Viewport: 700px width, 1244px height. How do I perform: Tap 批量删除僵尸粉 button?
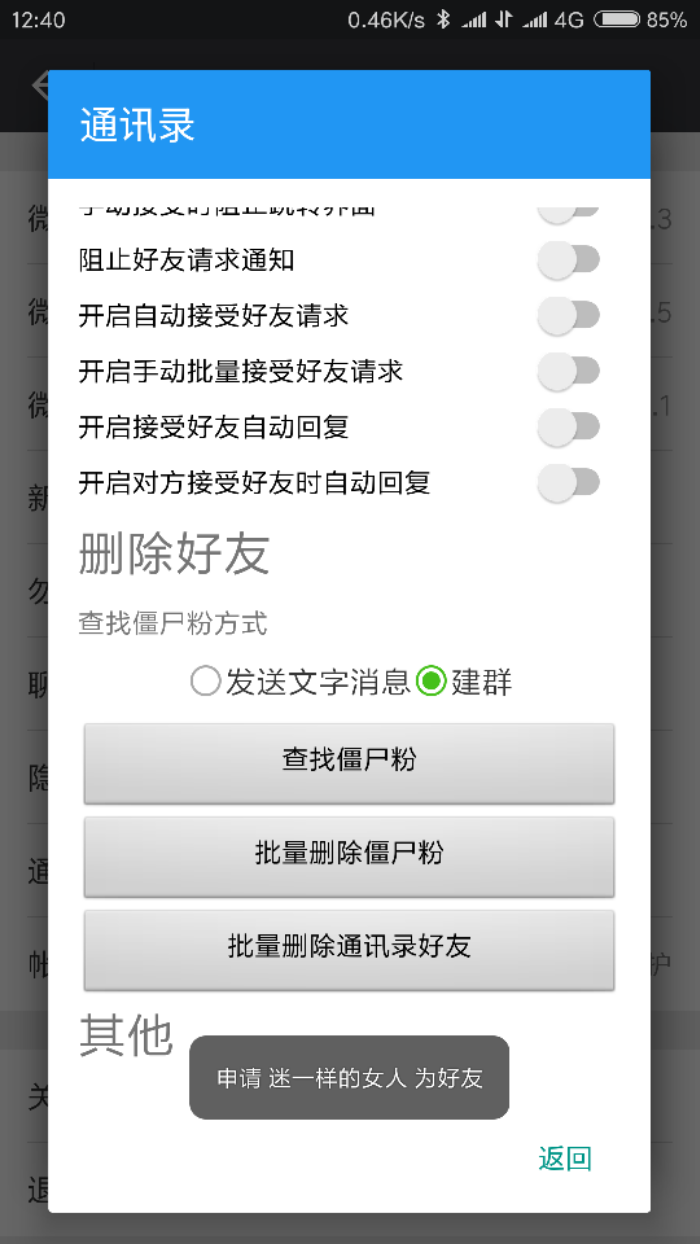(349, 856)
